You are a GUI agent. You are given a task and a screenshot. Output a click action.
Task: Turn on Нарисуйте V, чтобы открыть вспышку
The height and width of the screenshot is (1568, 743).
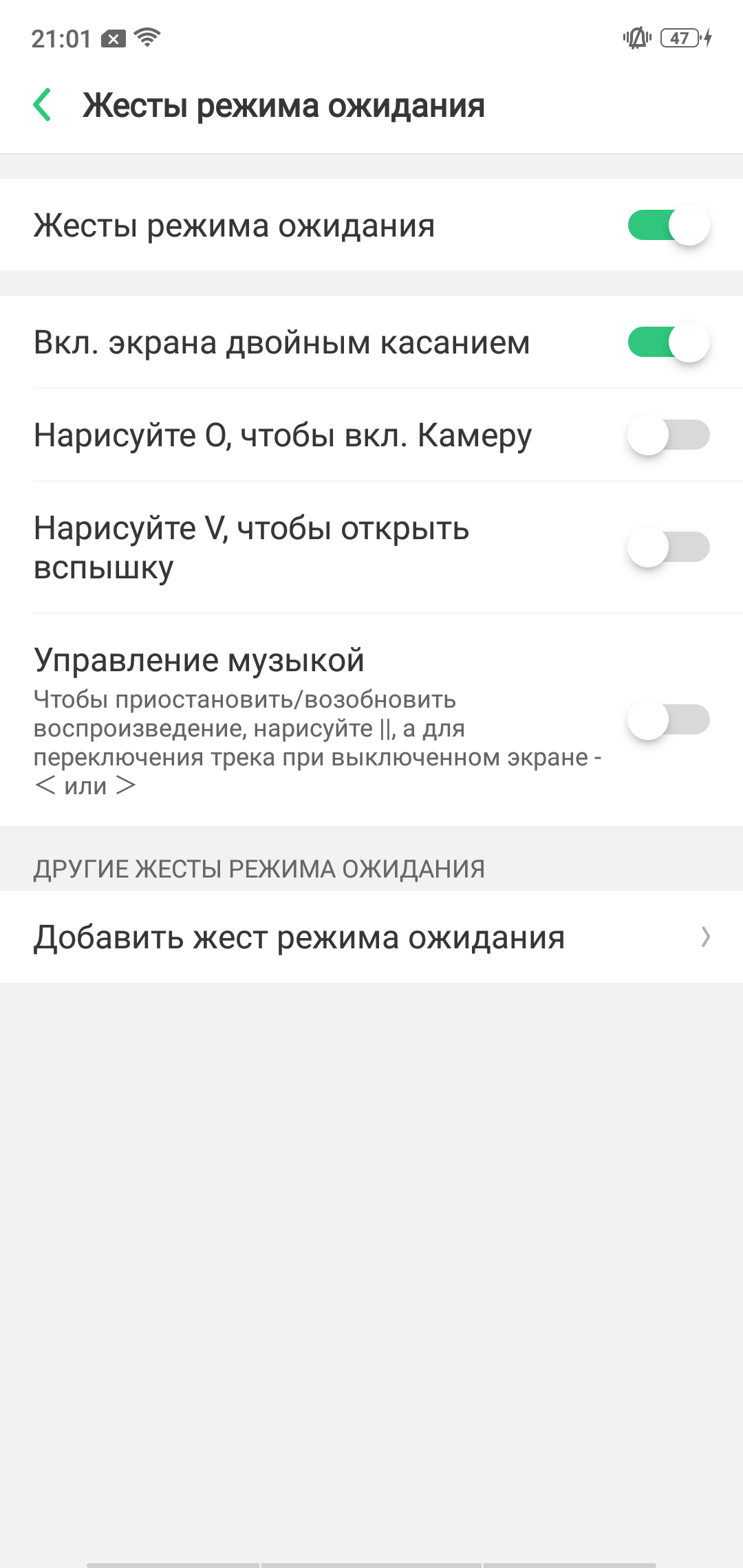coord(668,547)
